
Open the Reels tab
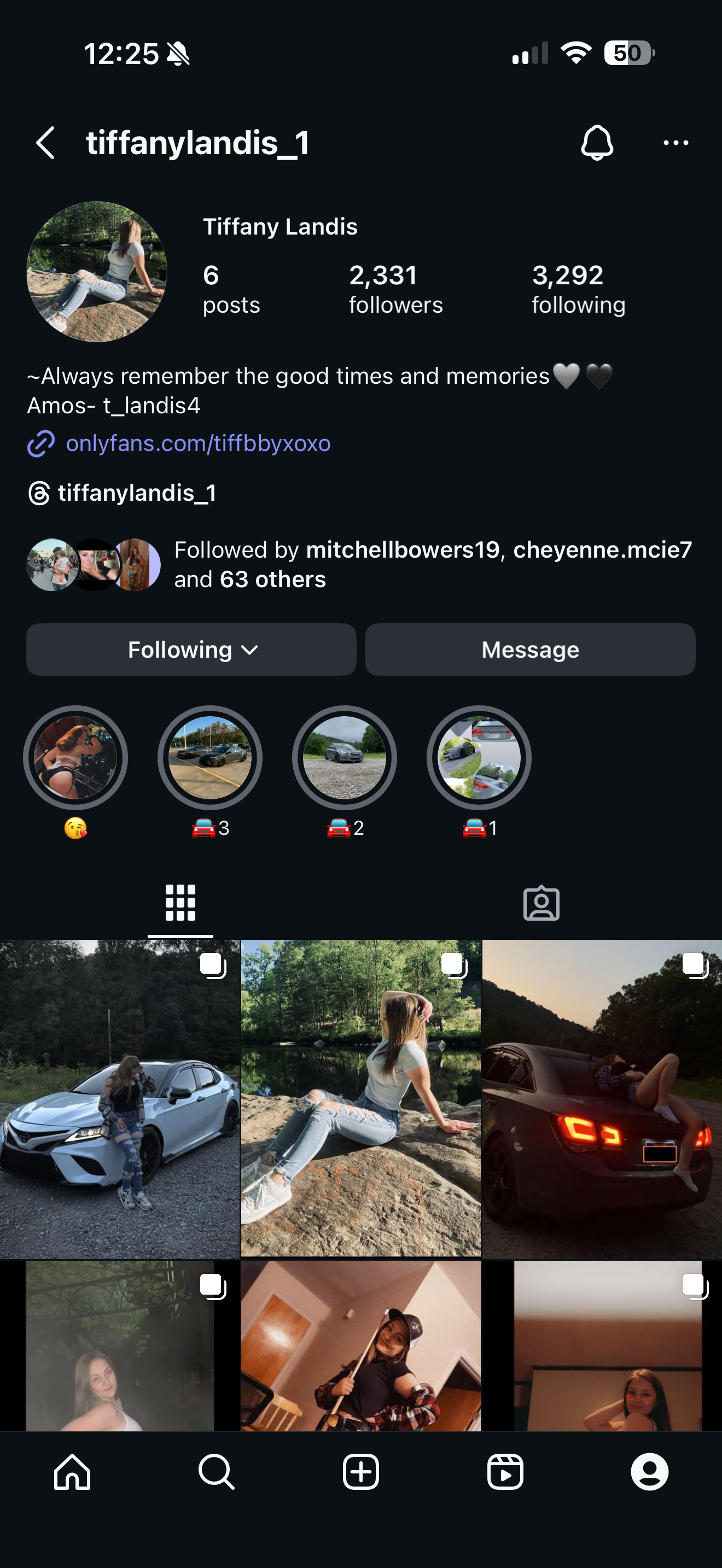pyautogui.click(x=505, y=1472)
